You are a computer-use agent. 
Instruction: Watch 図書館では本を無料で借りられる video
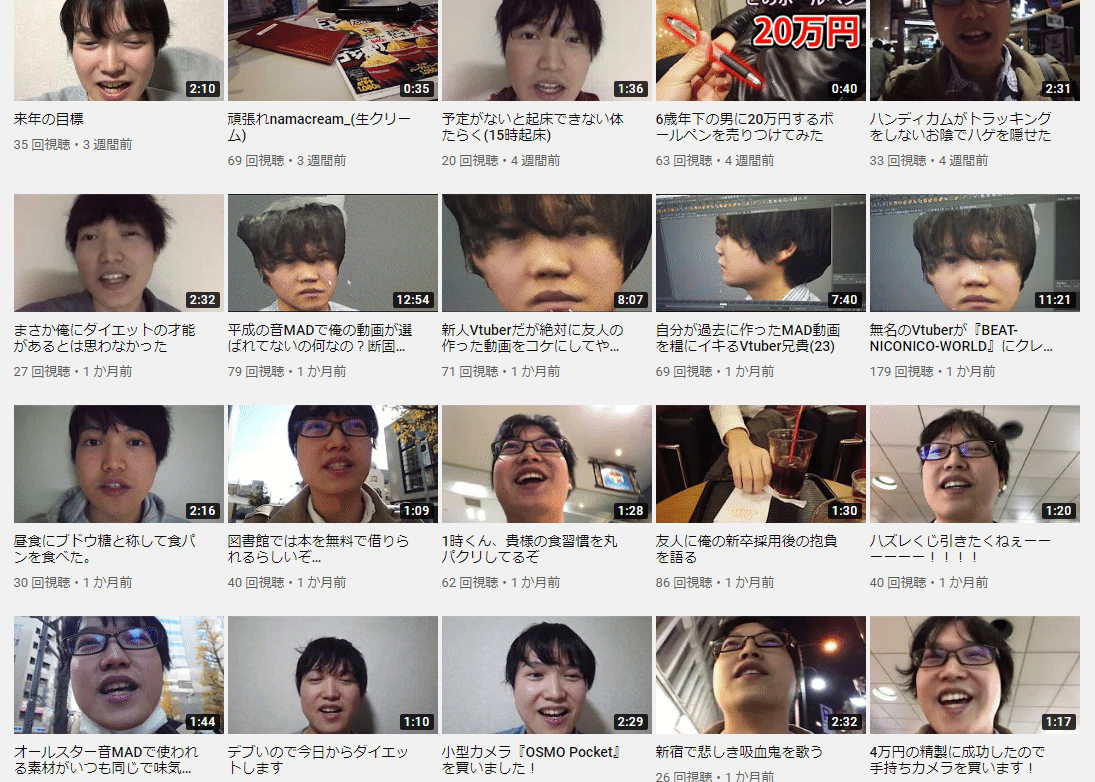tap(332, 464)
